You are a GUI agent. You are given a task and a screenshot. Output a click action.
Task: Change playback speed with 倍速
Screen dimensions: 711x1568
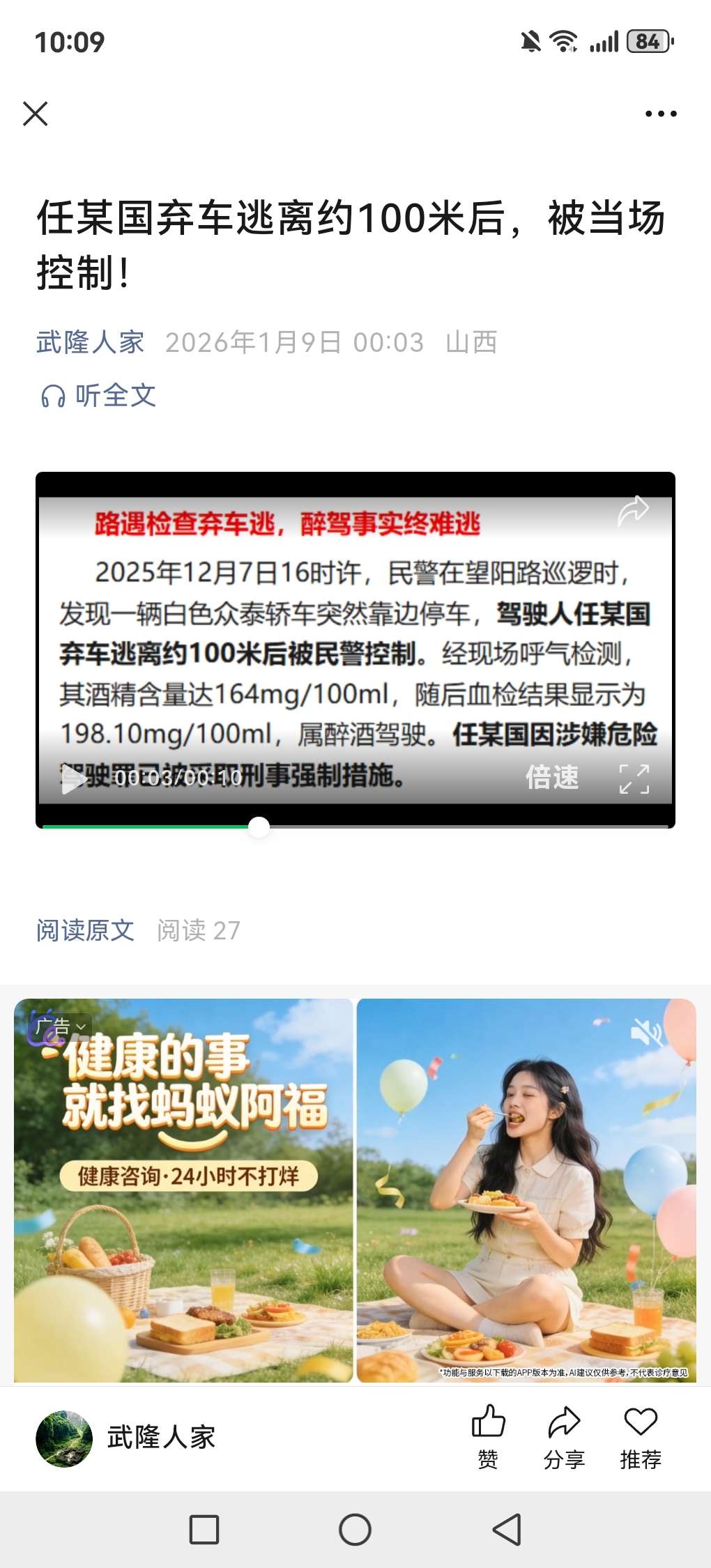pyautogui.click(x=552, y=777)
